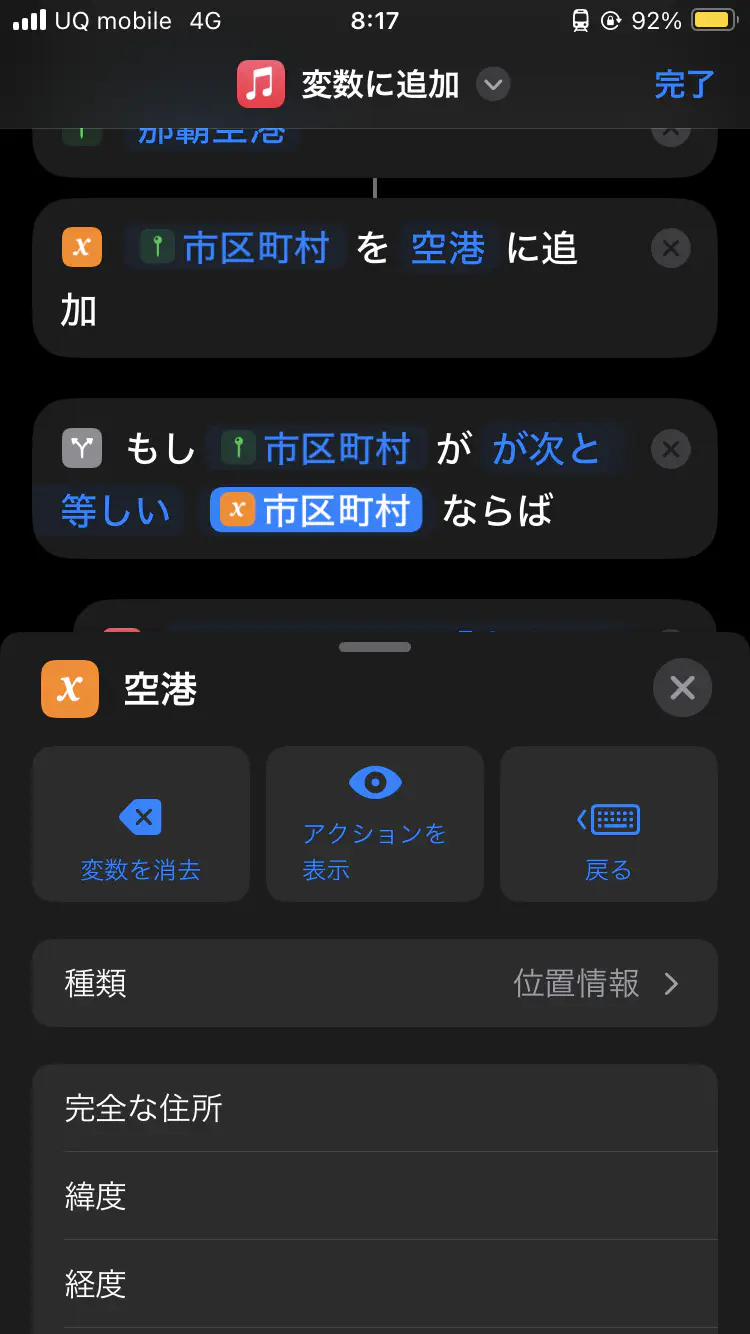Clear the variable with 変数を消去
This screenshot has width=750, height=1334.
(x=141, y=824)
